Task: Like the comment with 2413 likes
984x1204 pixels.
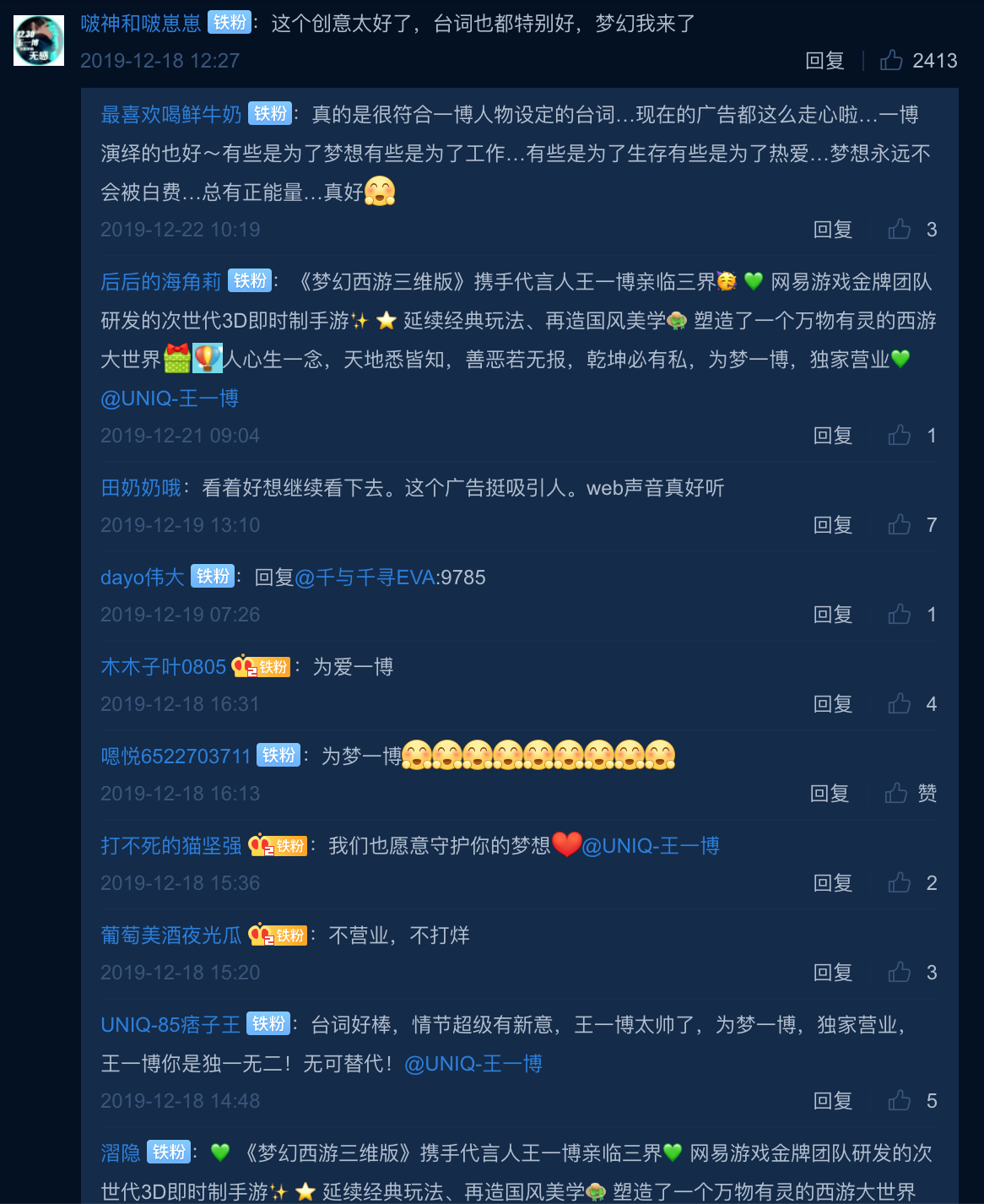Action: tap(891, 61)
